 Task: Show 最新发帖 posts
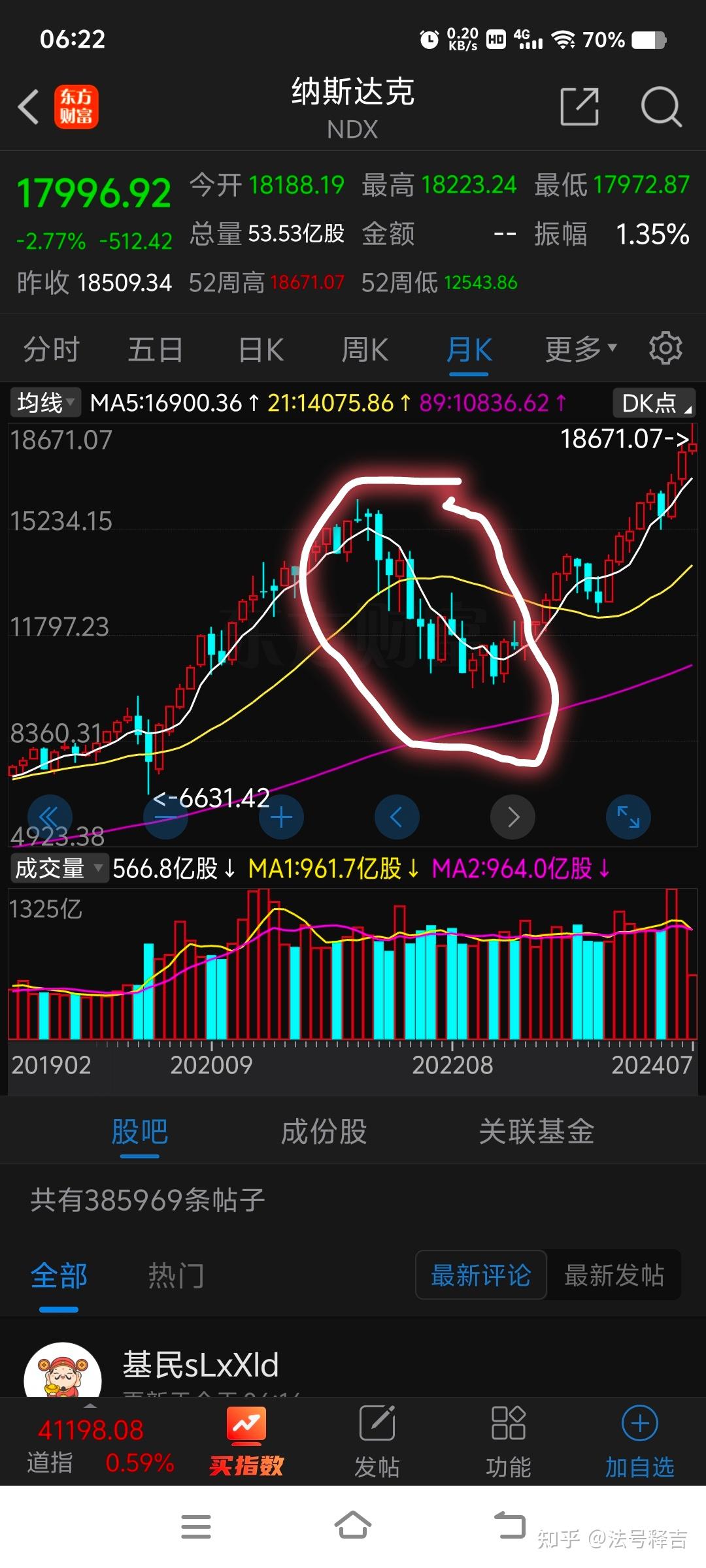coord(613,1275)
